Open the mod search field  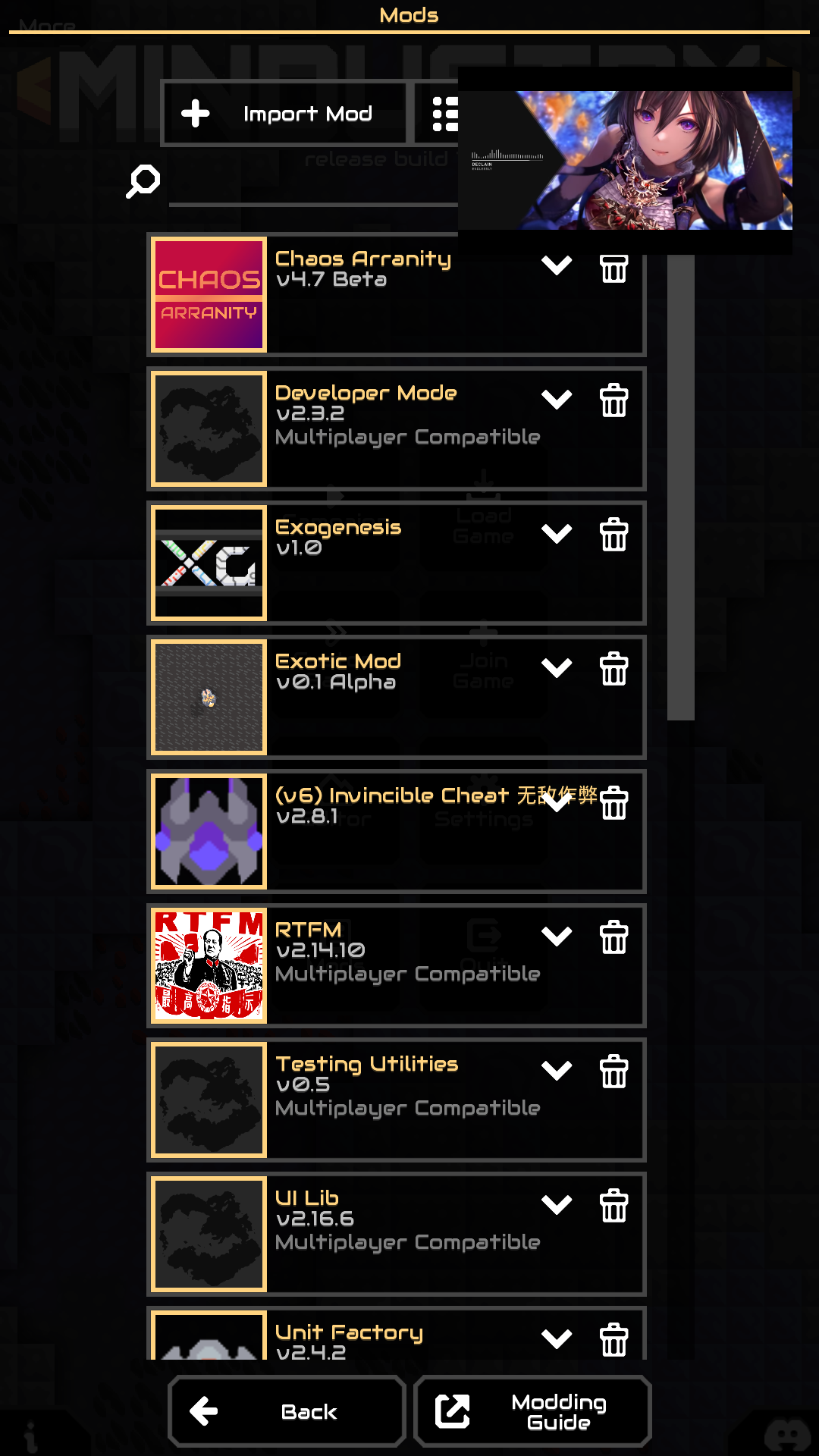(x=313, y=182)
